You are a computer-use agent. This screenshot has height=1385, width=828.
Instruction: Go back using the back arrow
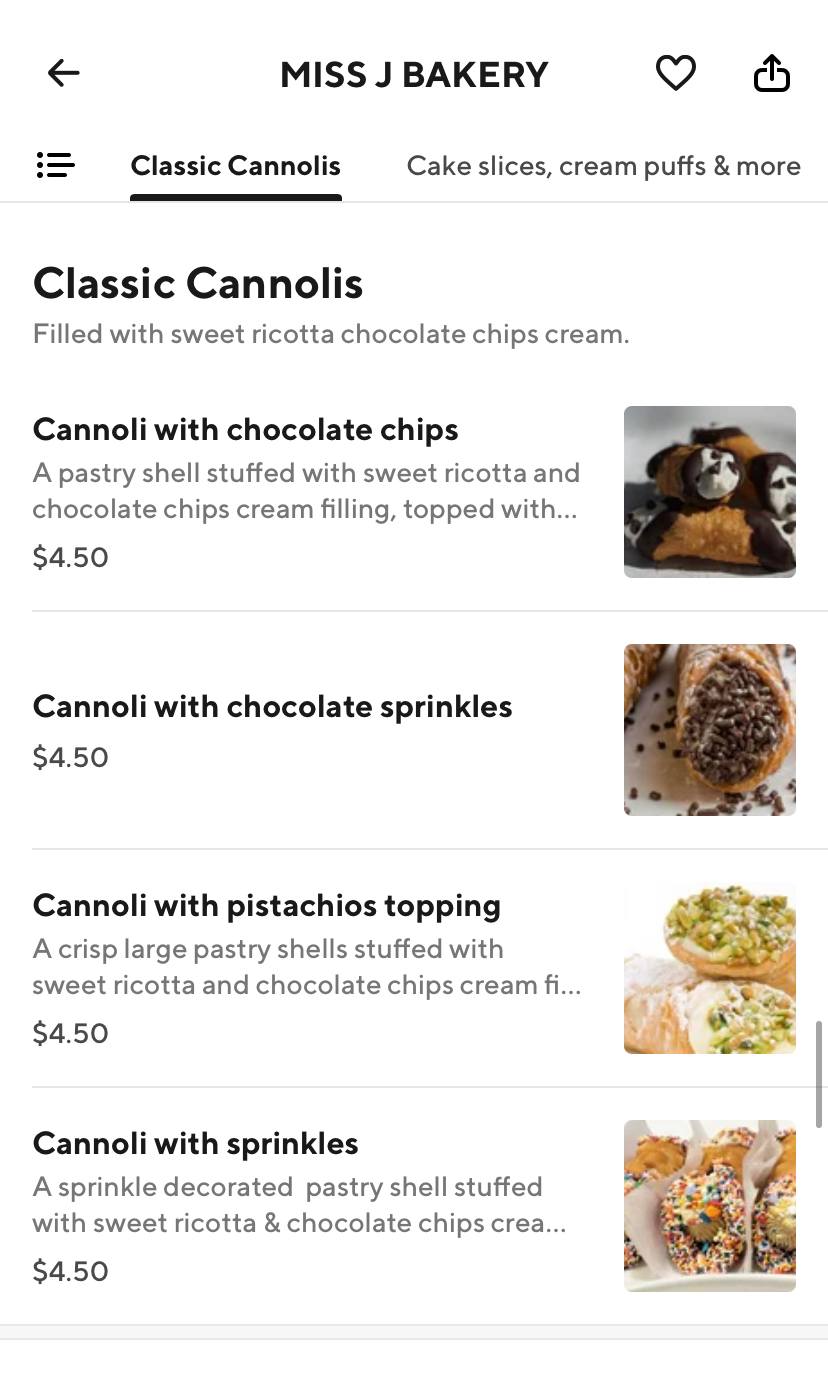[x=63, y=73]
